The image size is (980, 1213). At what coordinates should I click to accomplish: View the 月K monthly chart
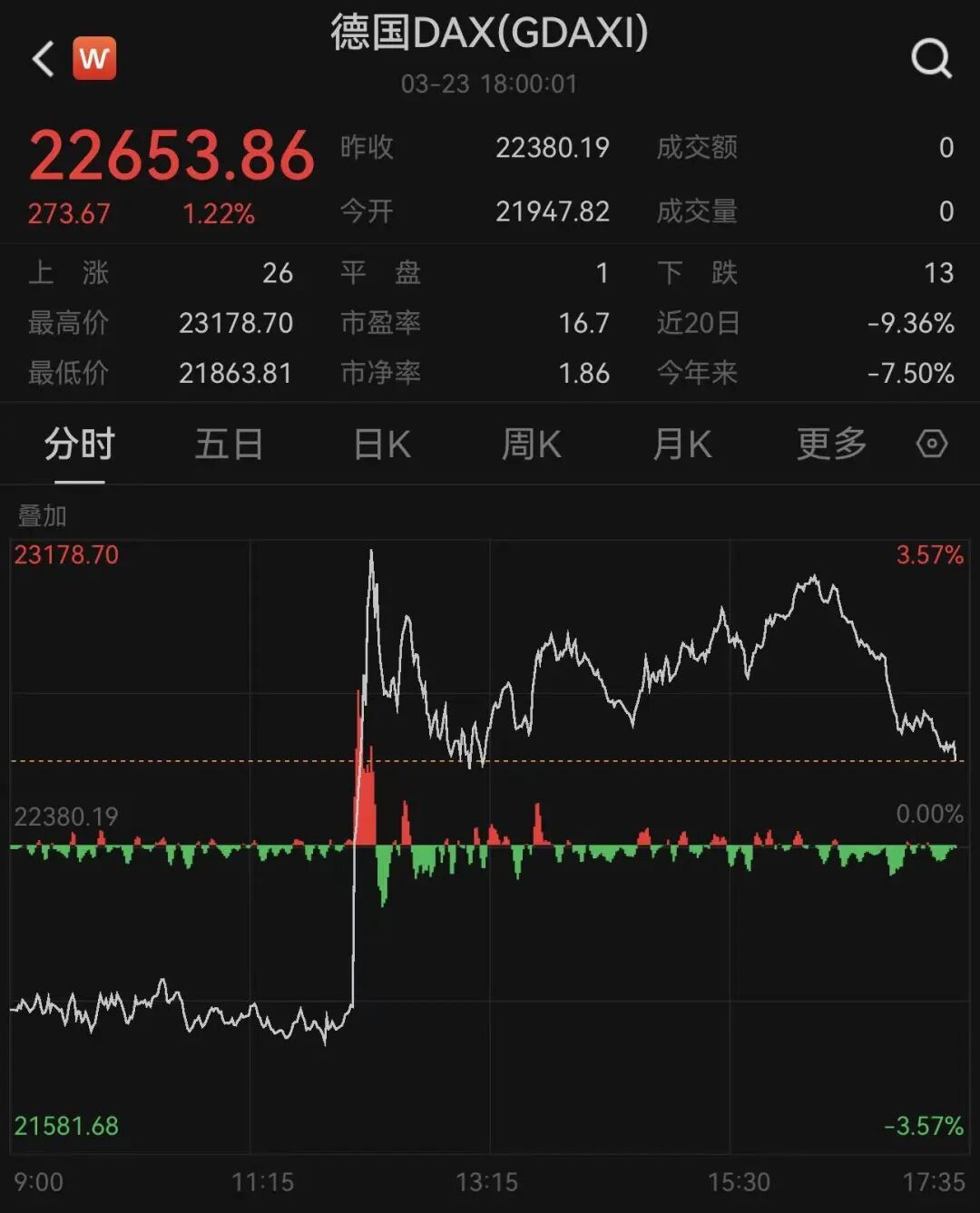[x=682, y=445]
